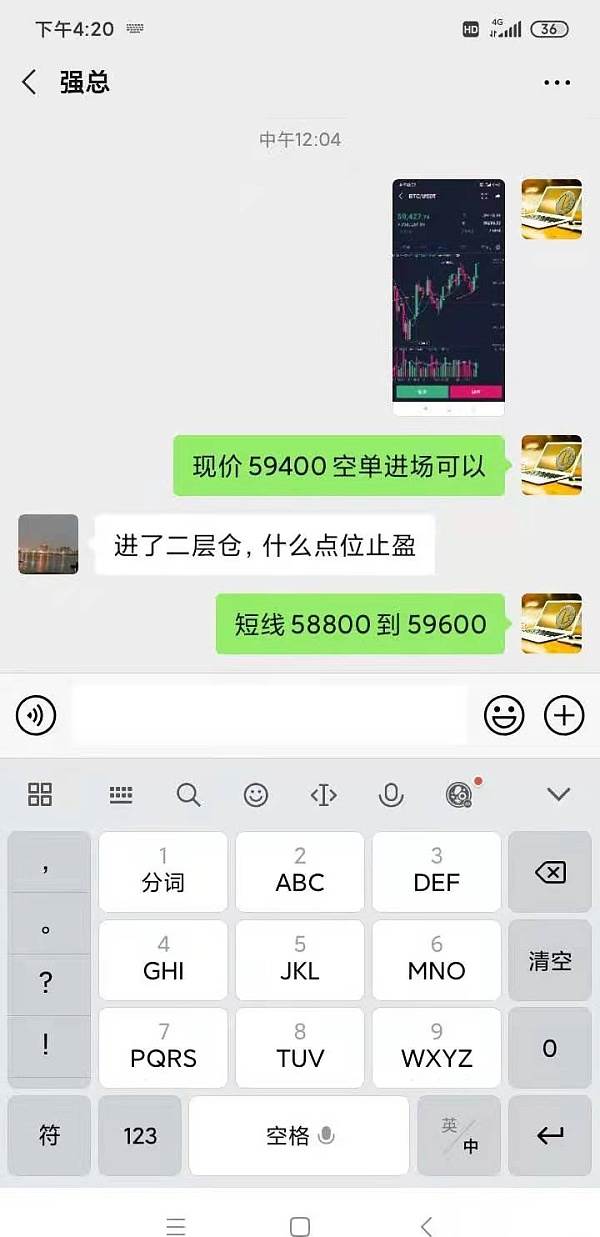This screenshot has width=600, height=1237.
Task: Open the BTC chart image message
Action: (x=448, y=297)
